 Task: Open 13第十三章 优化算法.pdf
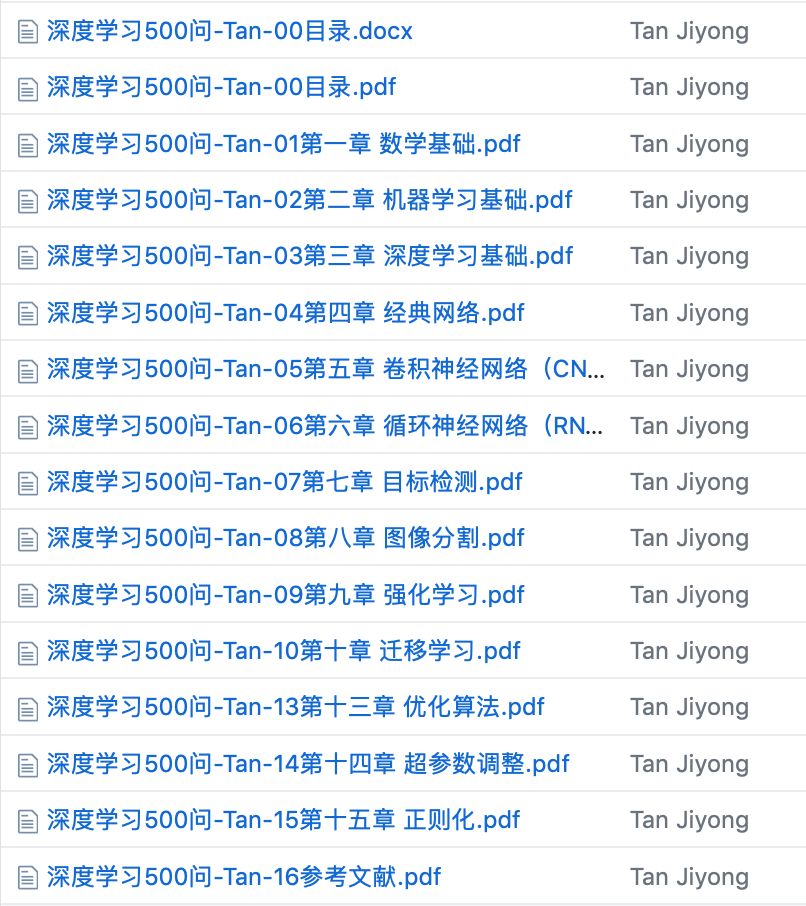[295, 707]
